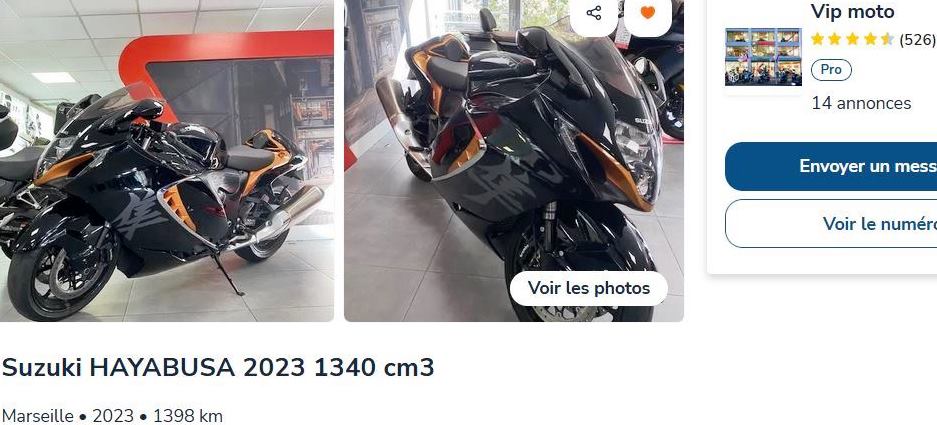Save the listing with the heart icon

pos(648,14)
